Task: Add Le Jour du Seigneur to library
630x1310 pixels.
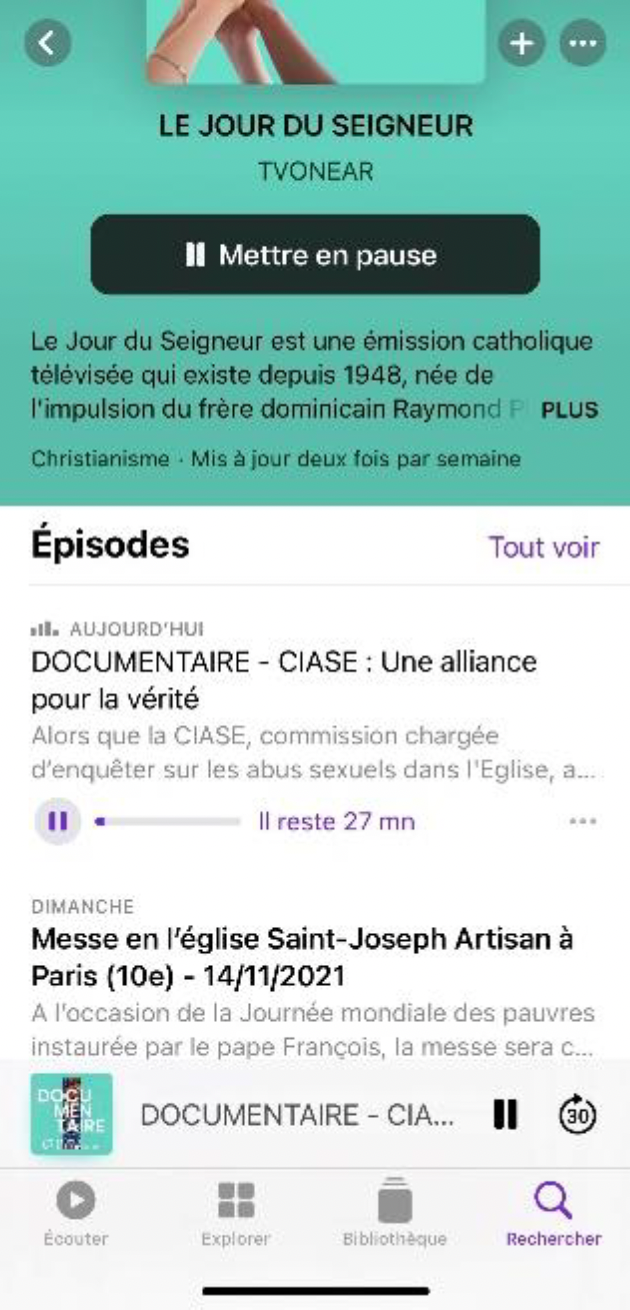Action: pos(521,43)
